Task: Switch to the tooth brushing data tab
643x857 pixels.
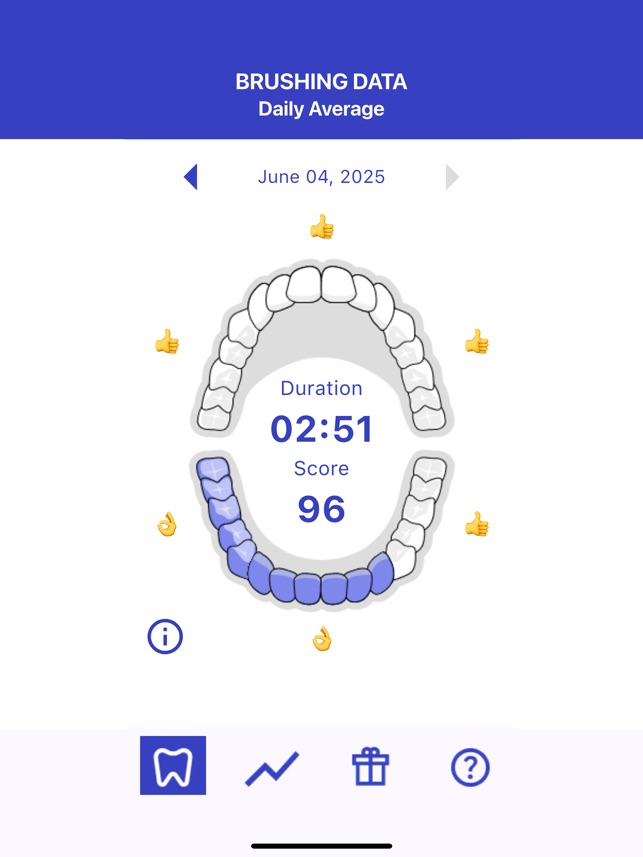Action: pos(173,766)
